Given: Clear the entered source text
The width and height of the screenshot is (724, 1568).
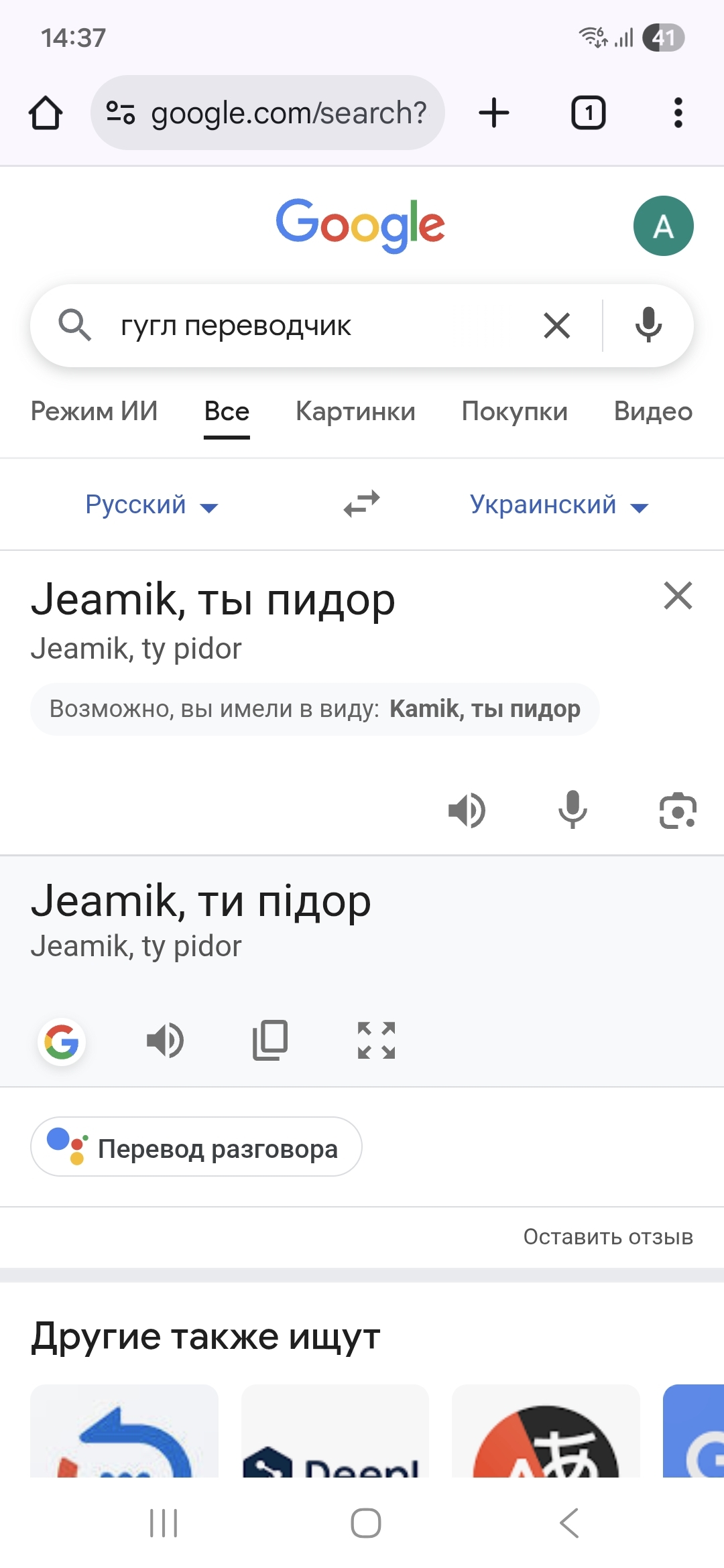Looking at the screenshot, I should pos(678,596).
